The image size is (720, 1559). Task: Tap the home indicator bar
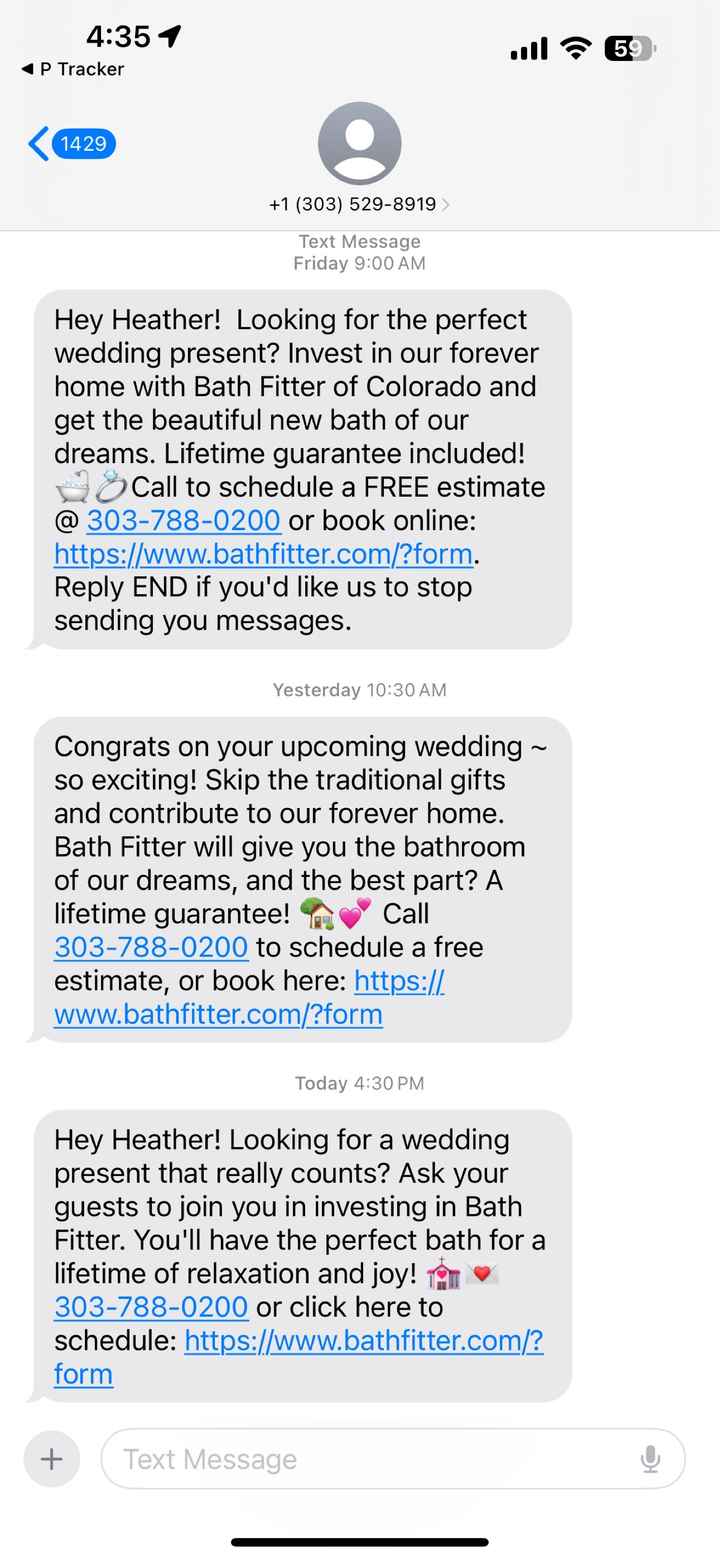(x=360, y=1540)
